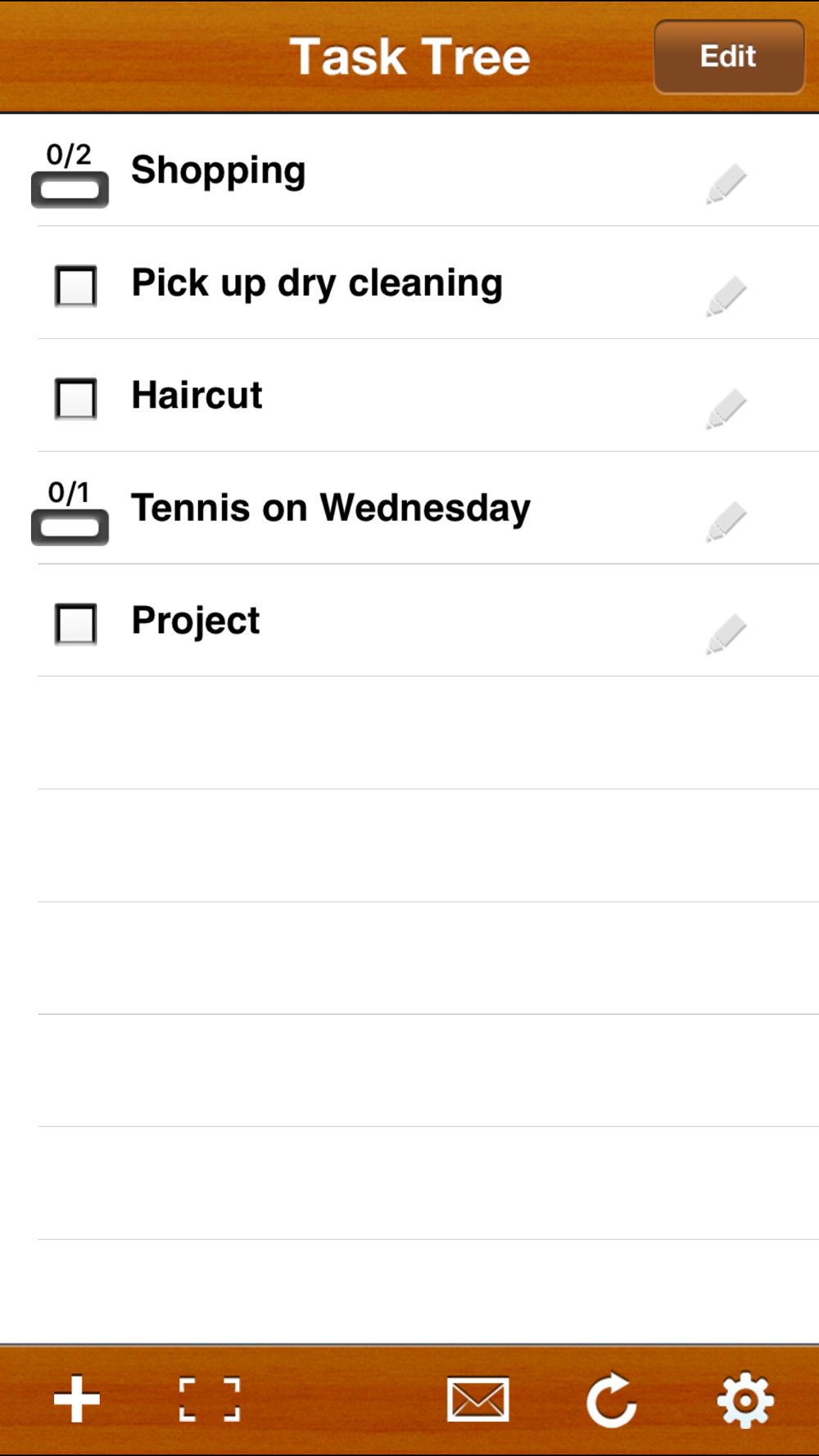
Task: Open settings with the gear icon
Action: coord(745,1400)
